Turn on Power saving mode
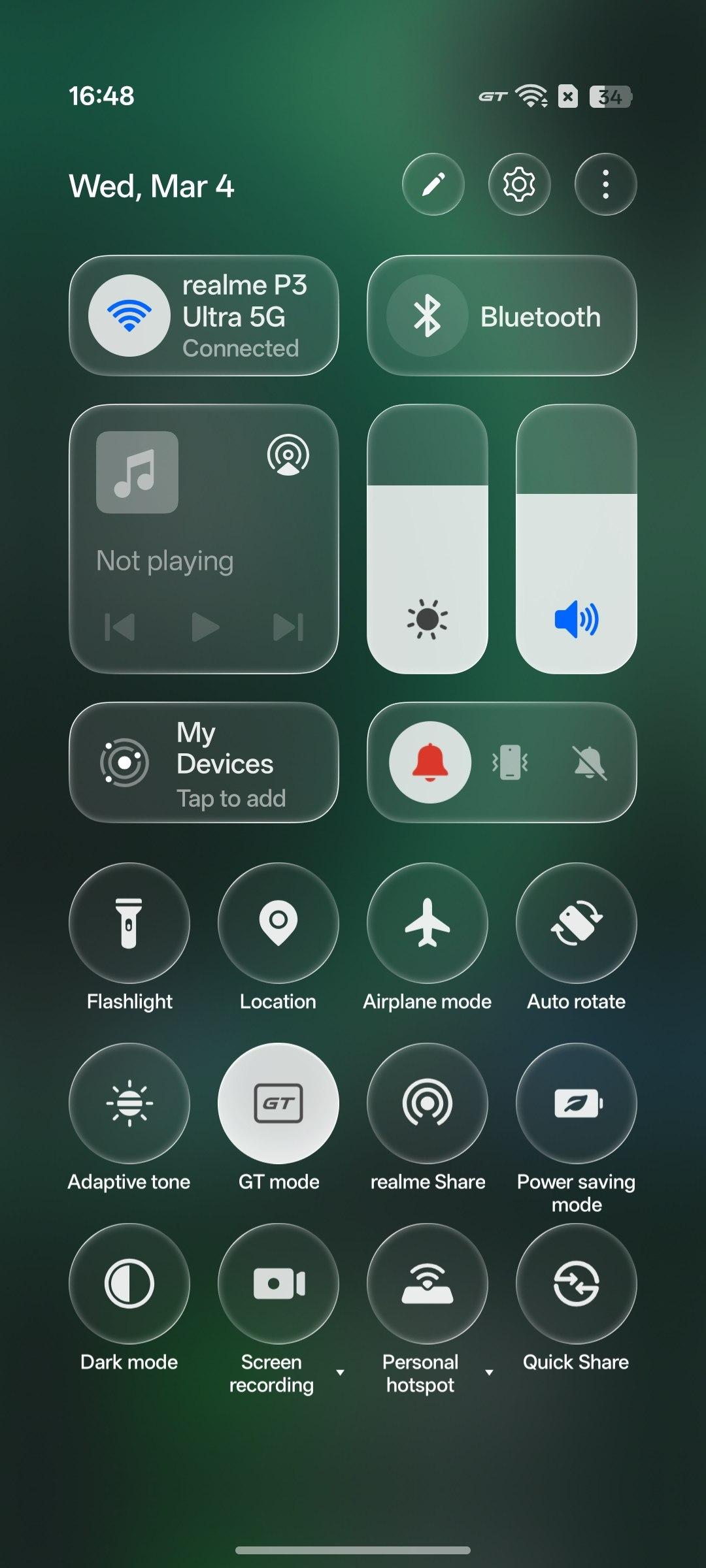Viewport: 706px width, 1568px height. (x=577, y=1103)
